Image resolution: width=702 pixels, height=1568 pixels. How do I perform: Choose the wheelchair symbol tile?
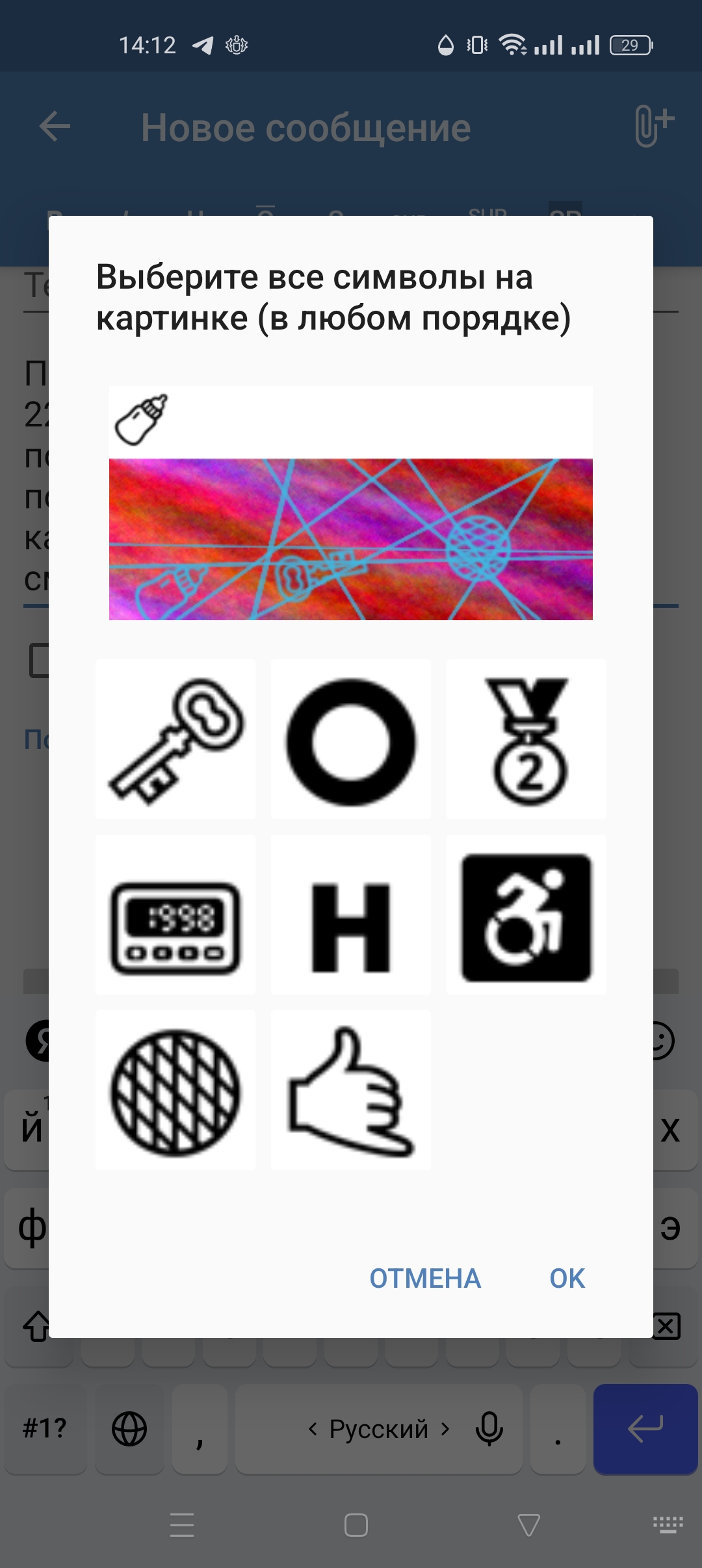point(526,915)
